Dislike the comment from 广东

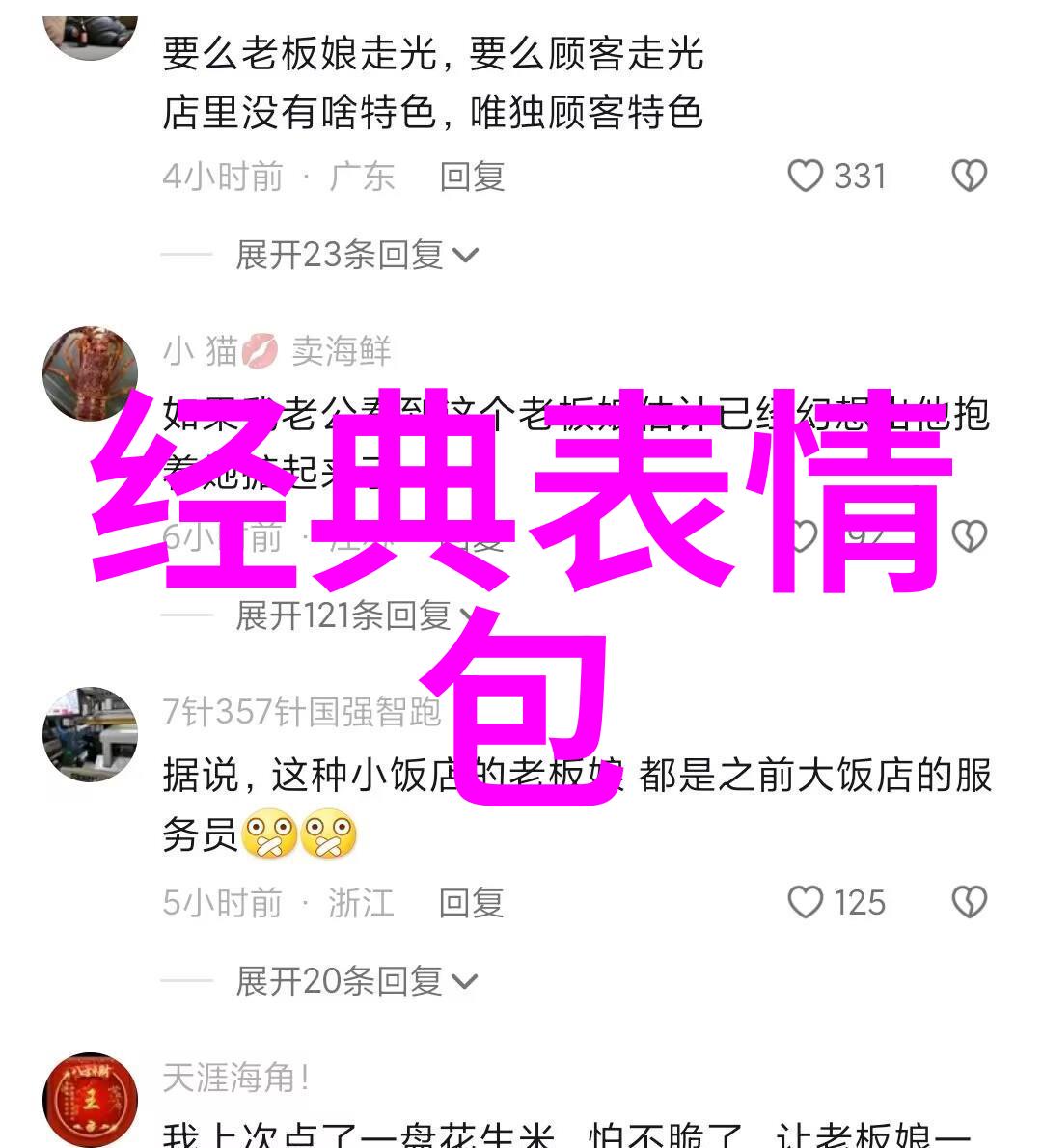pyautogui.click(x=969, y=177)
